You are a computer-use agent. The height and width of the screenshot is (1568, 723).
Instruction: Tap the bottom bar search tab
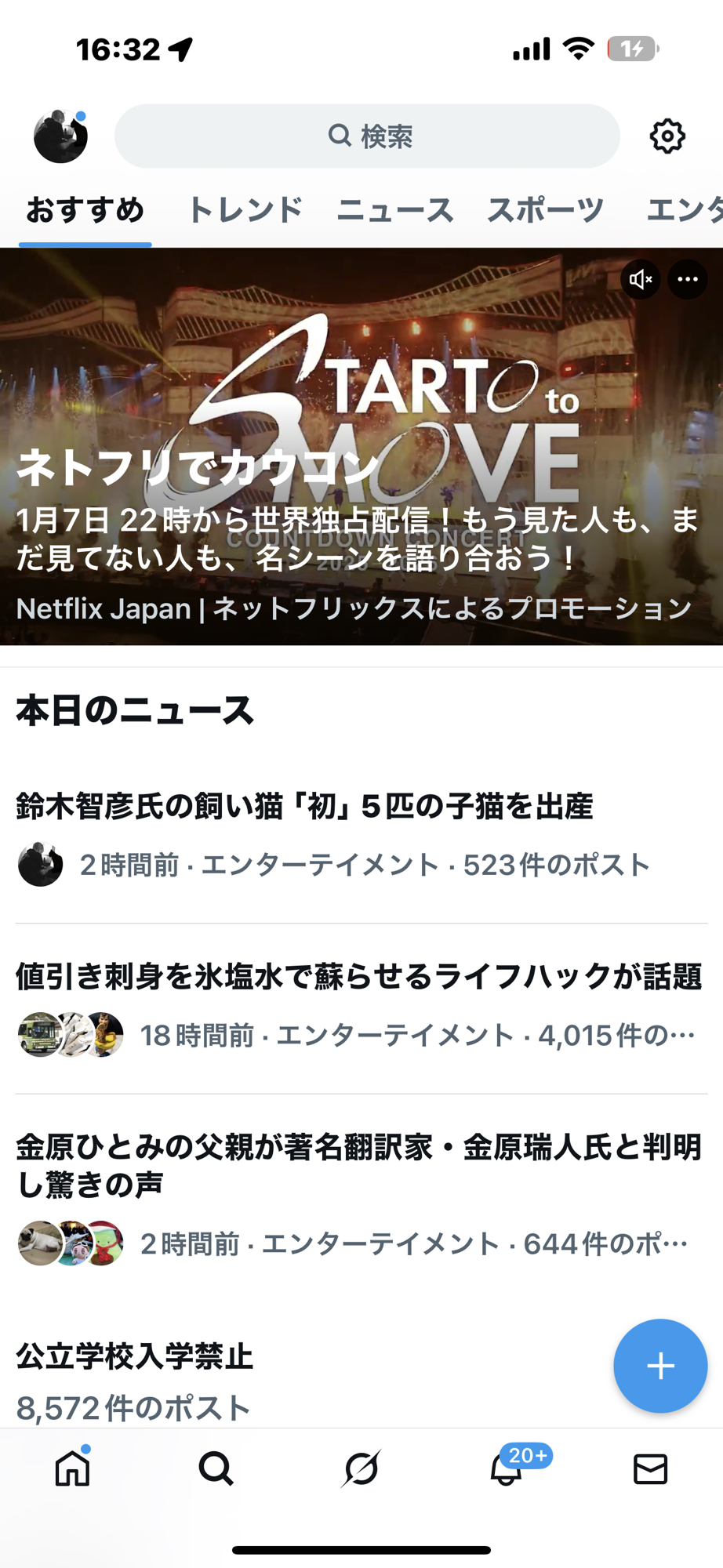click(216, 1468)
